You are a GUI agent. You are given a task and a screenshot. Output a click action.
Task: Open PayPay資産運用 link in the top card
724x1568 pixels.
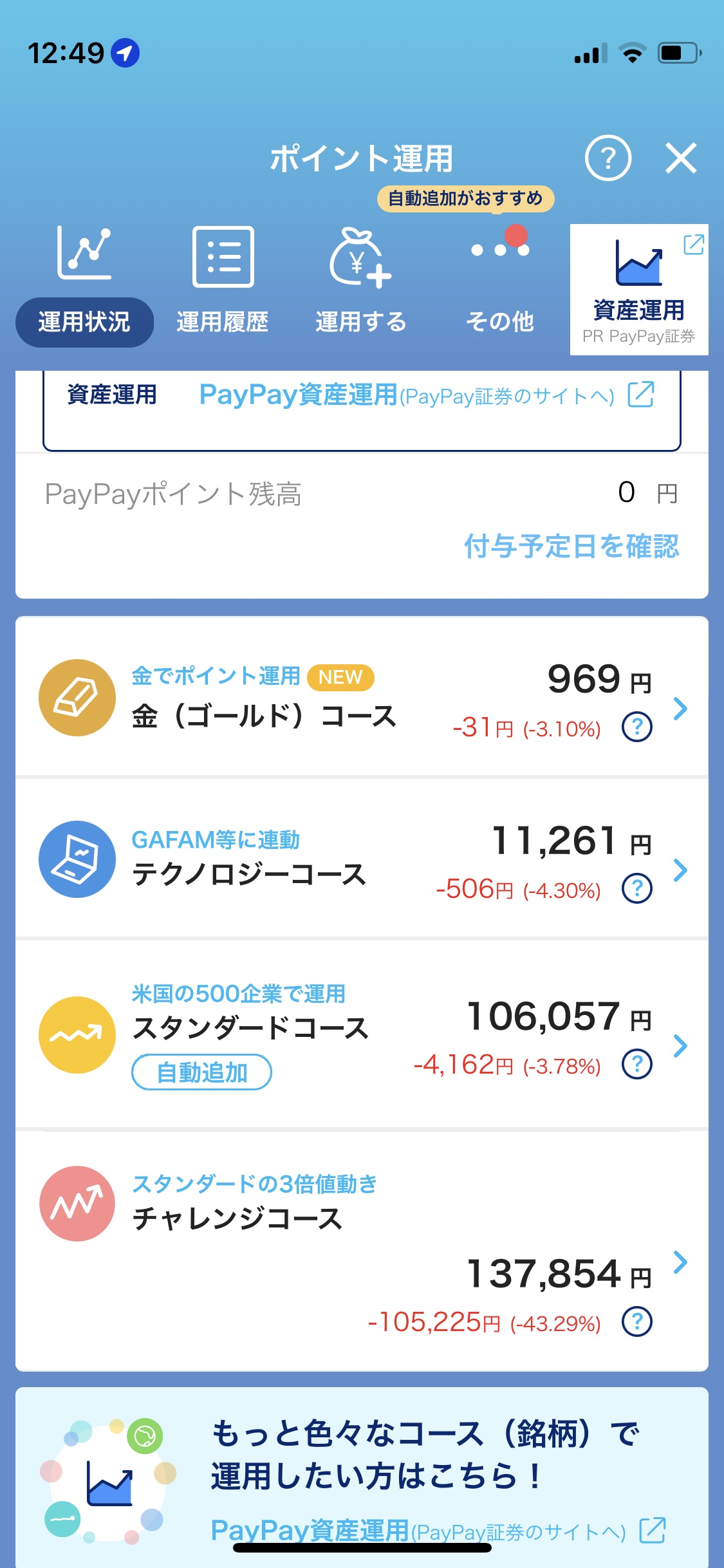point(427,395)
